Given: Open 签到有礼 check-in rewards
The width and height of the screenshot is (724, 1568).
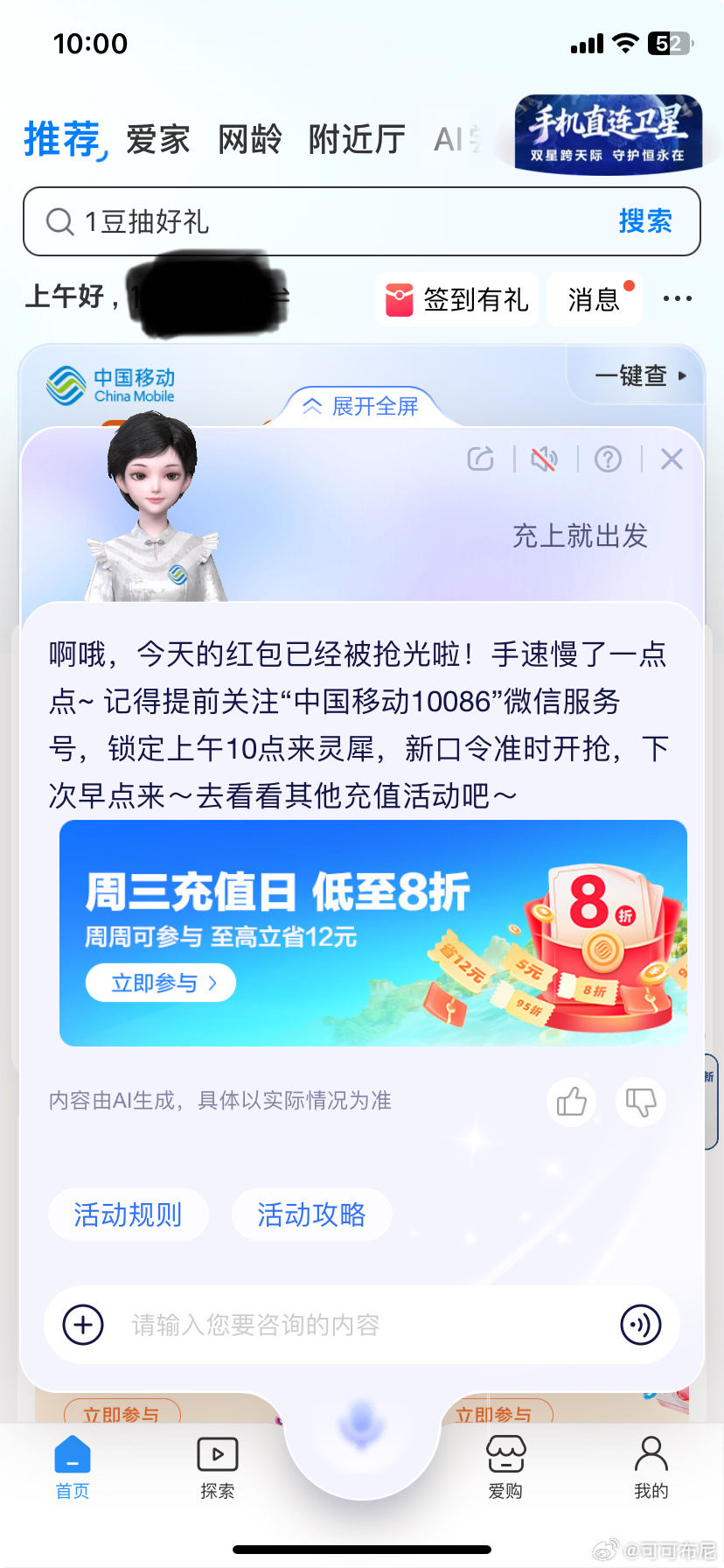Looking at the screenshot, I should pyautogui.click(x=456, y=299).
